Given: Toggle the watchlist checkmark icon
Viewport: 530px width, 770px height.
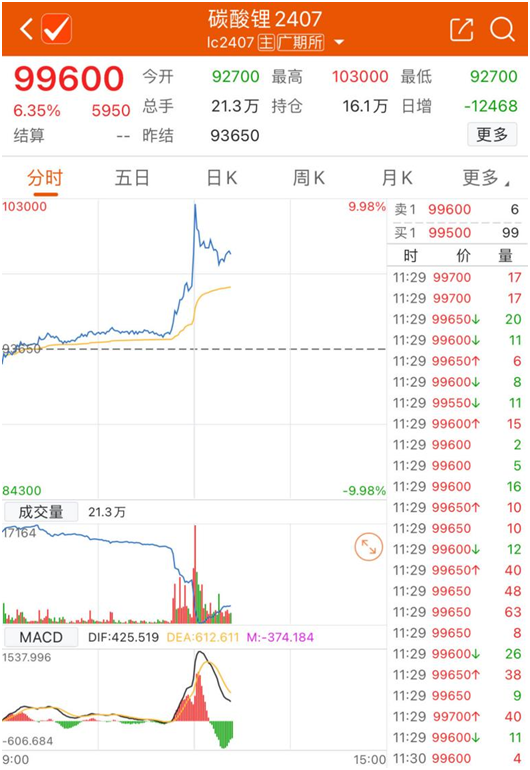Looking at the screenshot, I should [56, 28].
